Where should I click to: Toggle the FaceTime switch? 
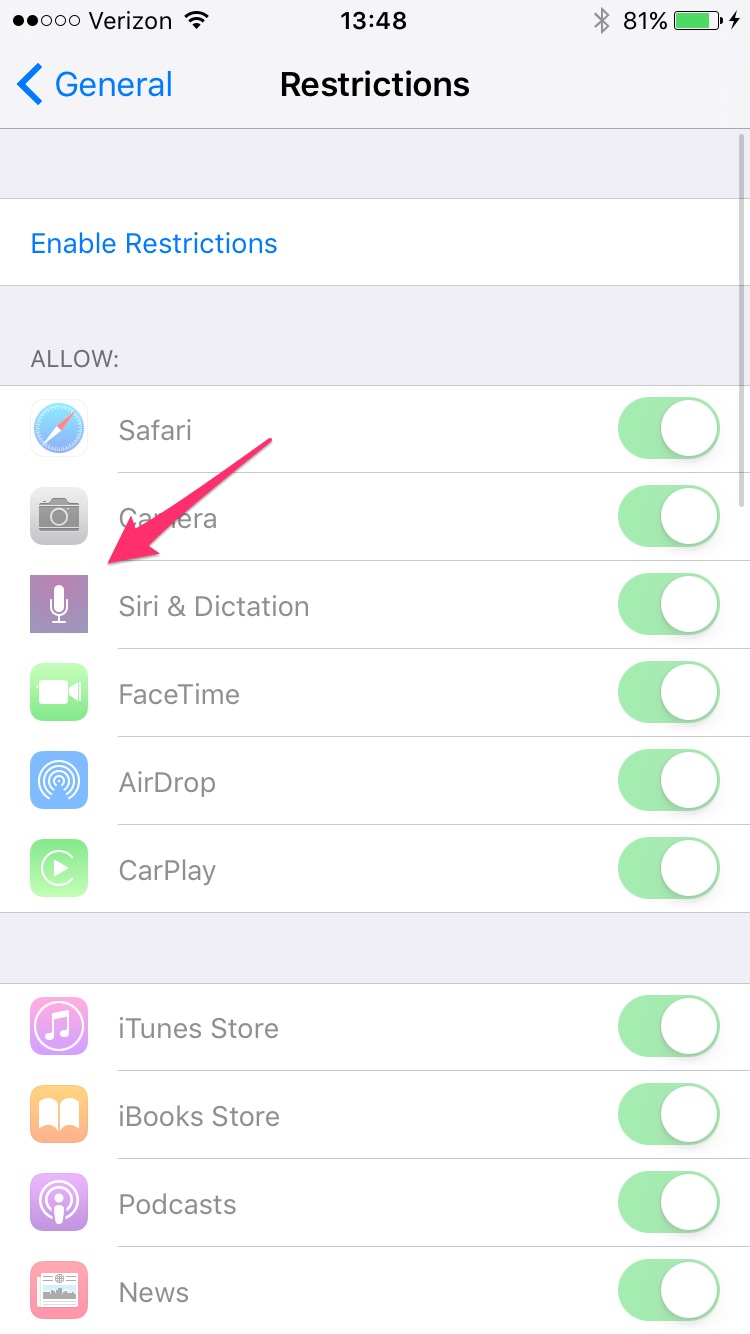pos(668,694)
